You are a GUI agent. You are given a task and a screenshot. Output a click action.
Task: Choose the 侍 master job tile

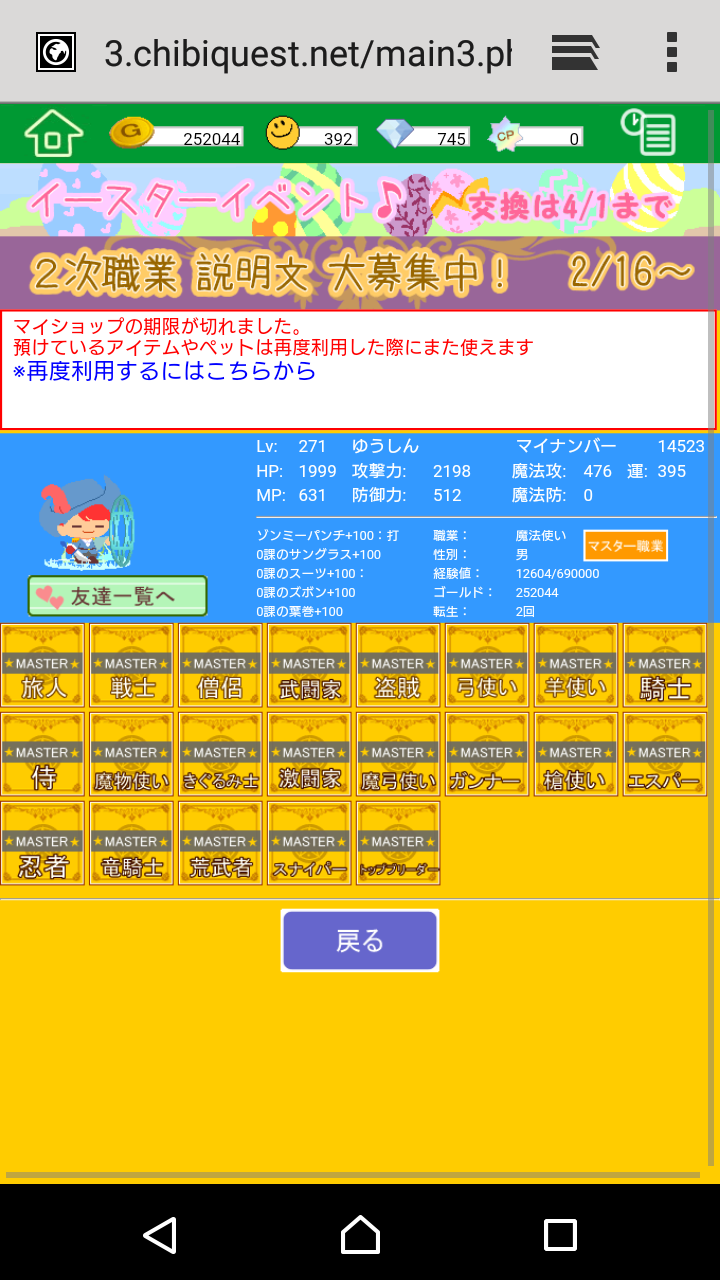coord(43,755)
